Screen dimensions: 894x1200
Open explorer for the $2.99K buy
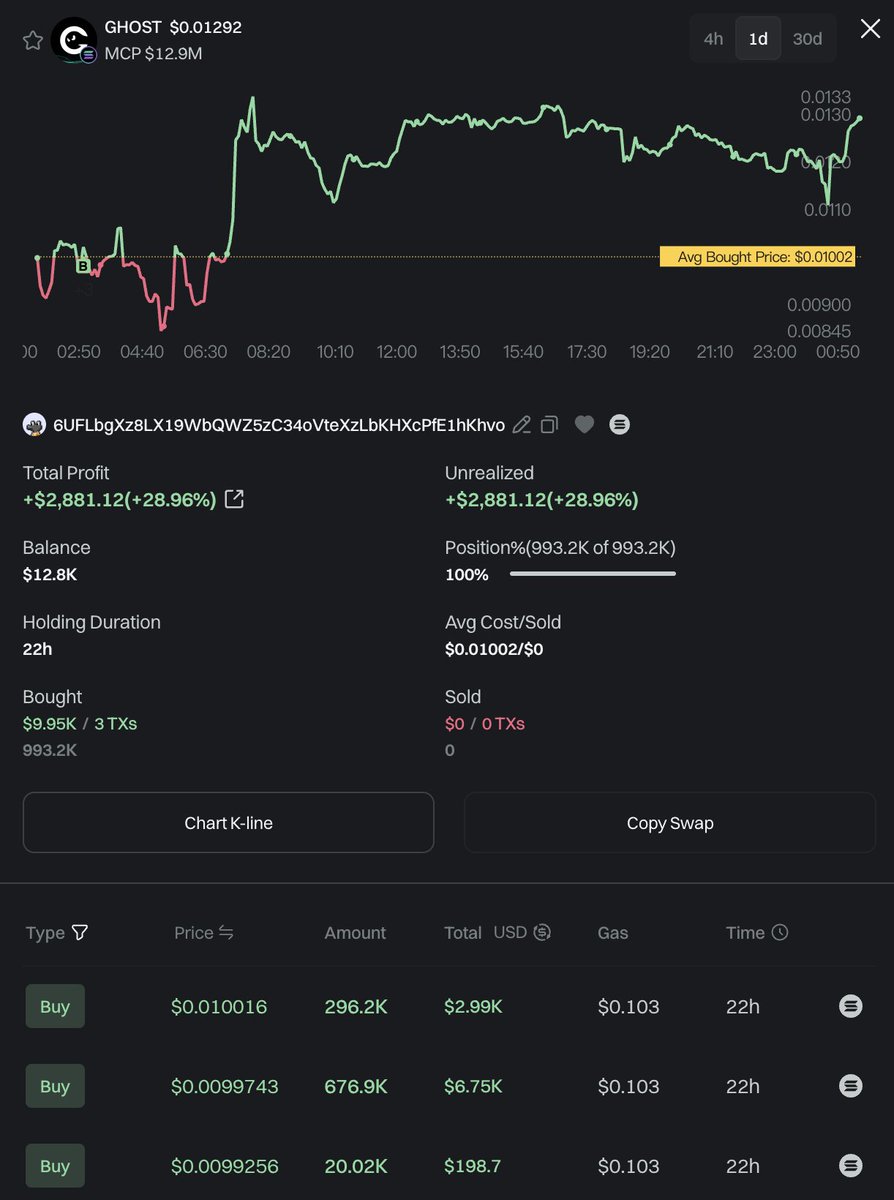point(850,1007)
